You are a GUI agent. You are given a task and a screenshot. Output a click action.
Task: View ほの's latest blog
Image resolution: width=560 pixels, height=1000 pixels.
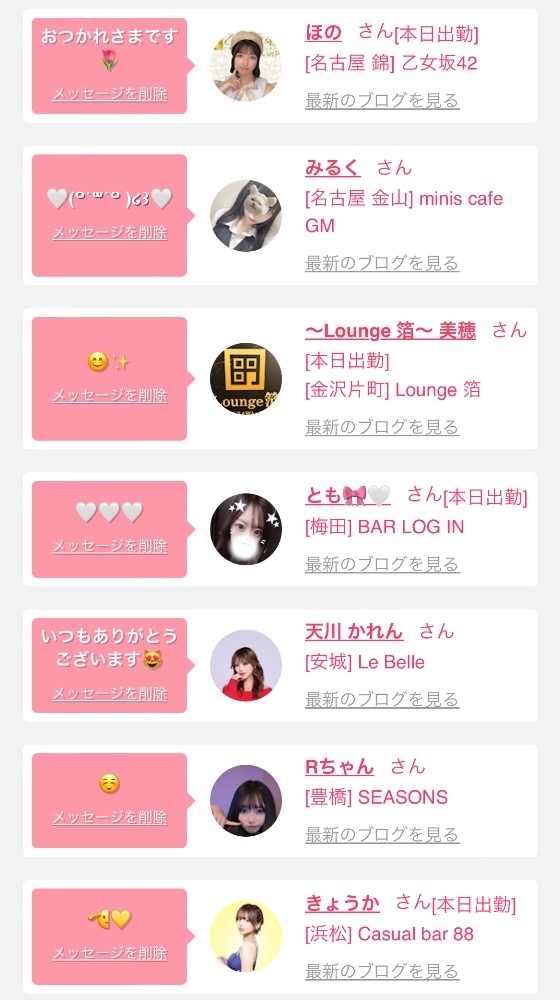coord(382,101)
